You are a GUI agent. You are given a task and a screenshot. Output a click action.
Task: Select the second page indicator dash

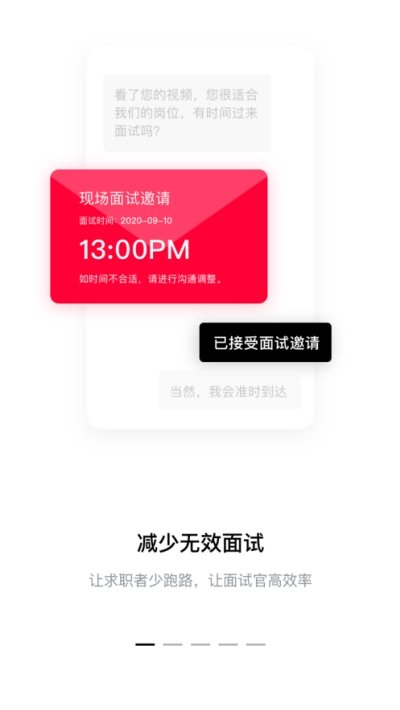click(x=173, y=644)
